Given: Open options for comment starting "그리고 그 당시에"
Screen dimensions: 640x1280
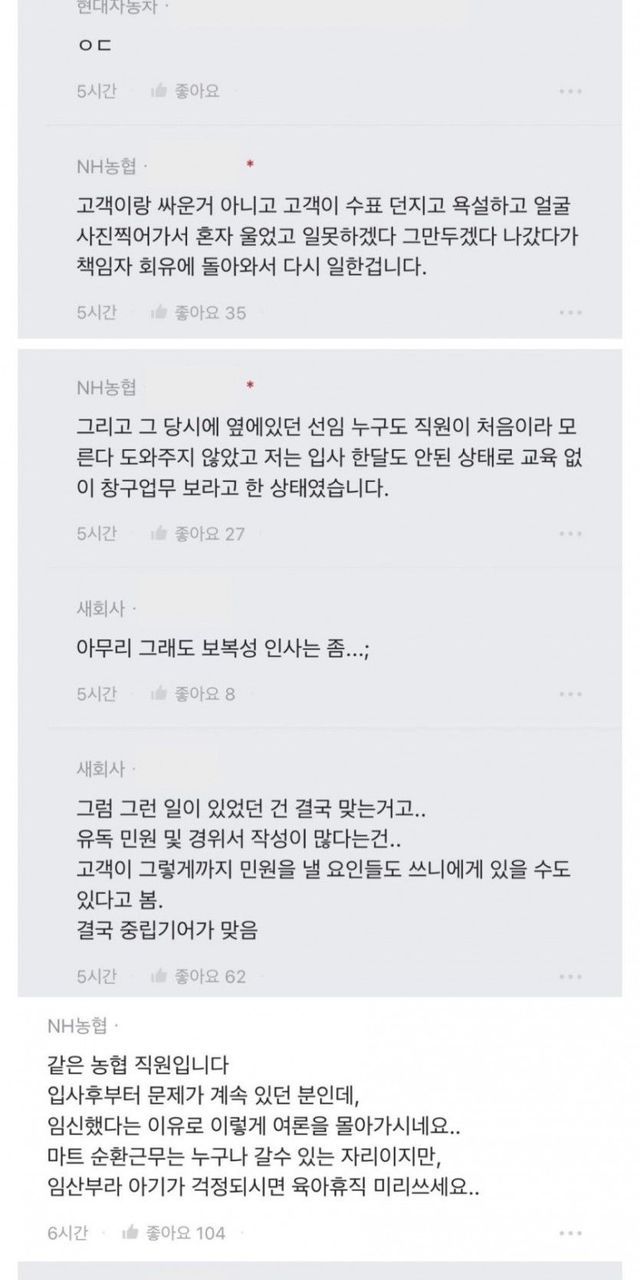Looking at the screenshot, I should (x=570, y=534).
